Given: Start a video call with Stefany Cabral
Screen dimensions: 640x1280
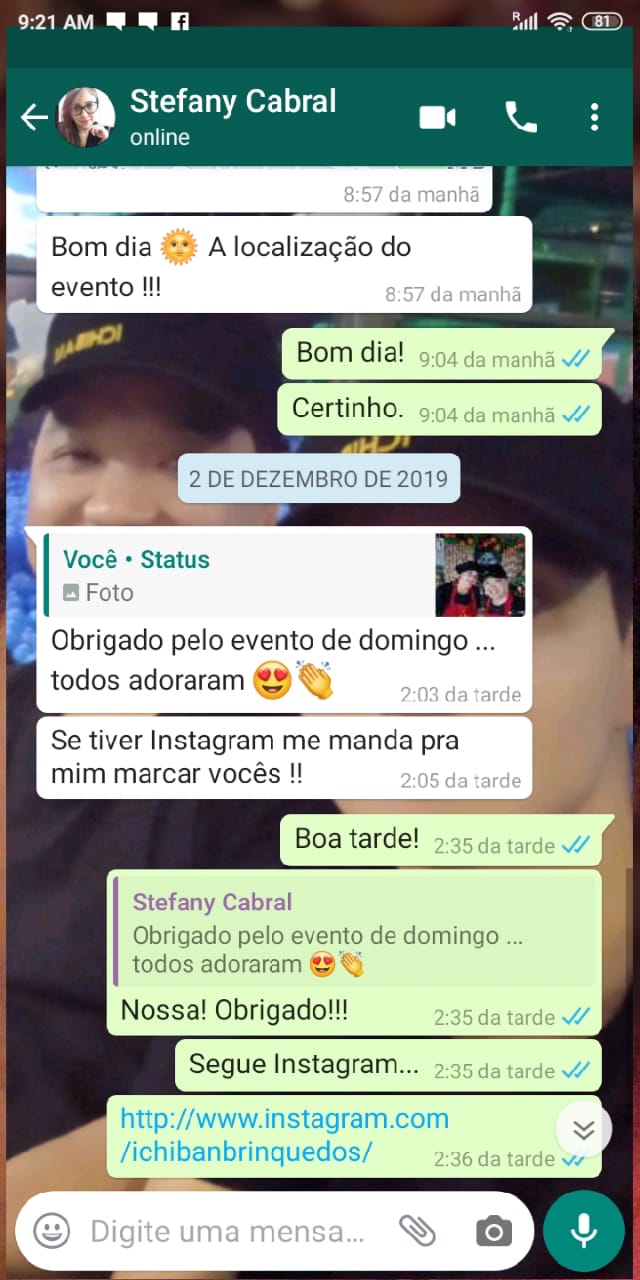Looking at the screenshot, I should pyautogui.click(x=437, y=118).
